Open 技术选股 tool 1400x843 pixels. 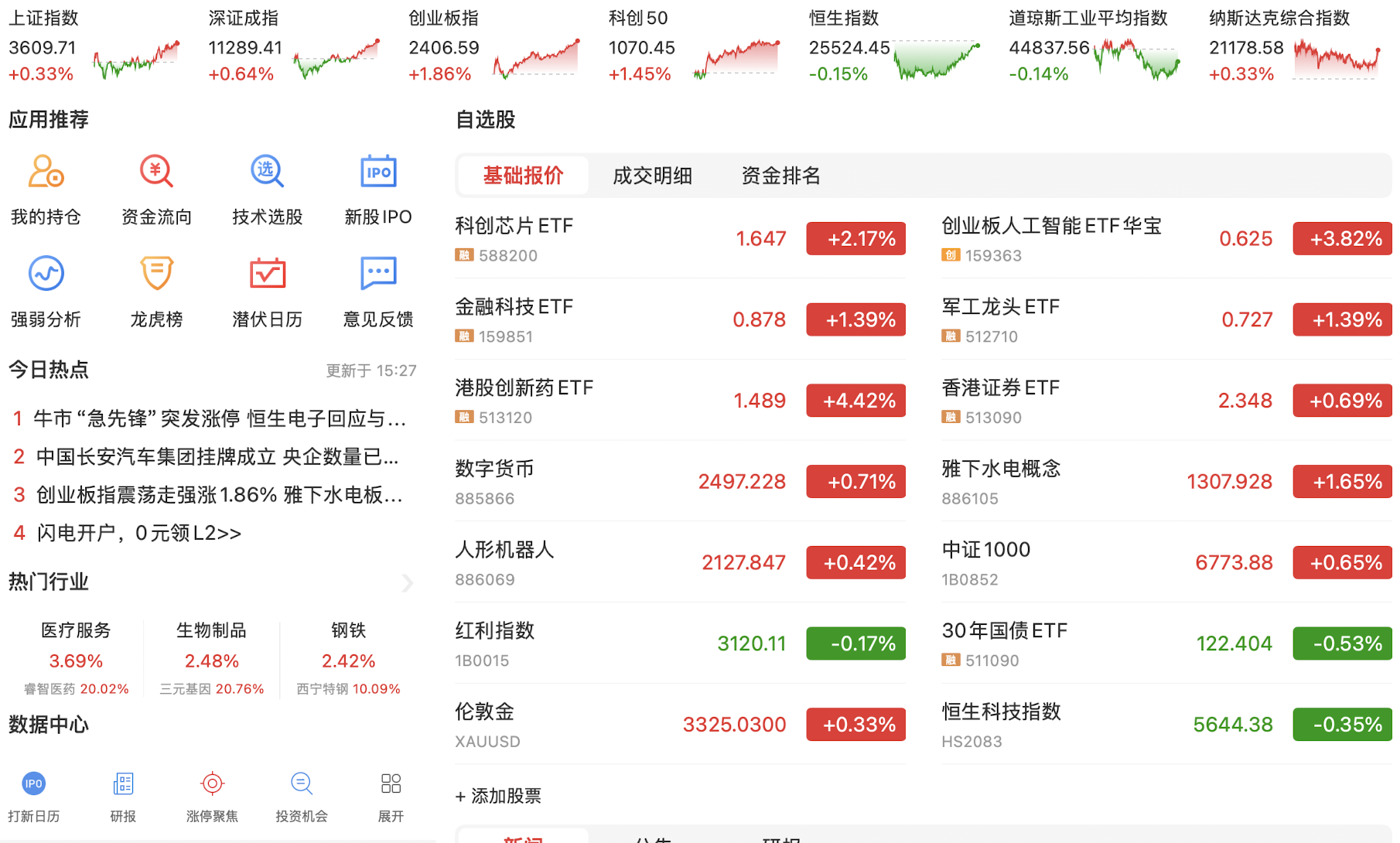click(x=267, y=189)
